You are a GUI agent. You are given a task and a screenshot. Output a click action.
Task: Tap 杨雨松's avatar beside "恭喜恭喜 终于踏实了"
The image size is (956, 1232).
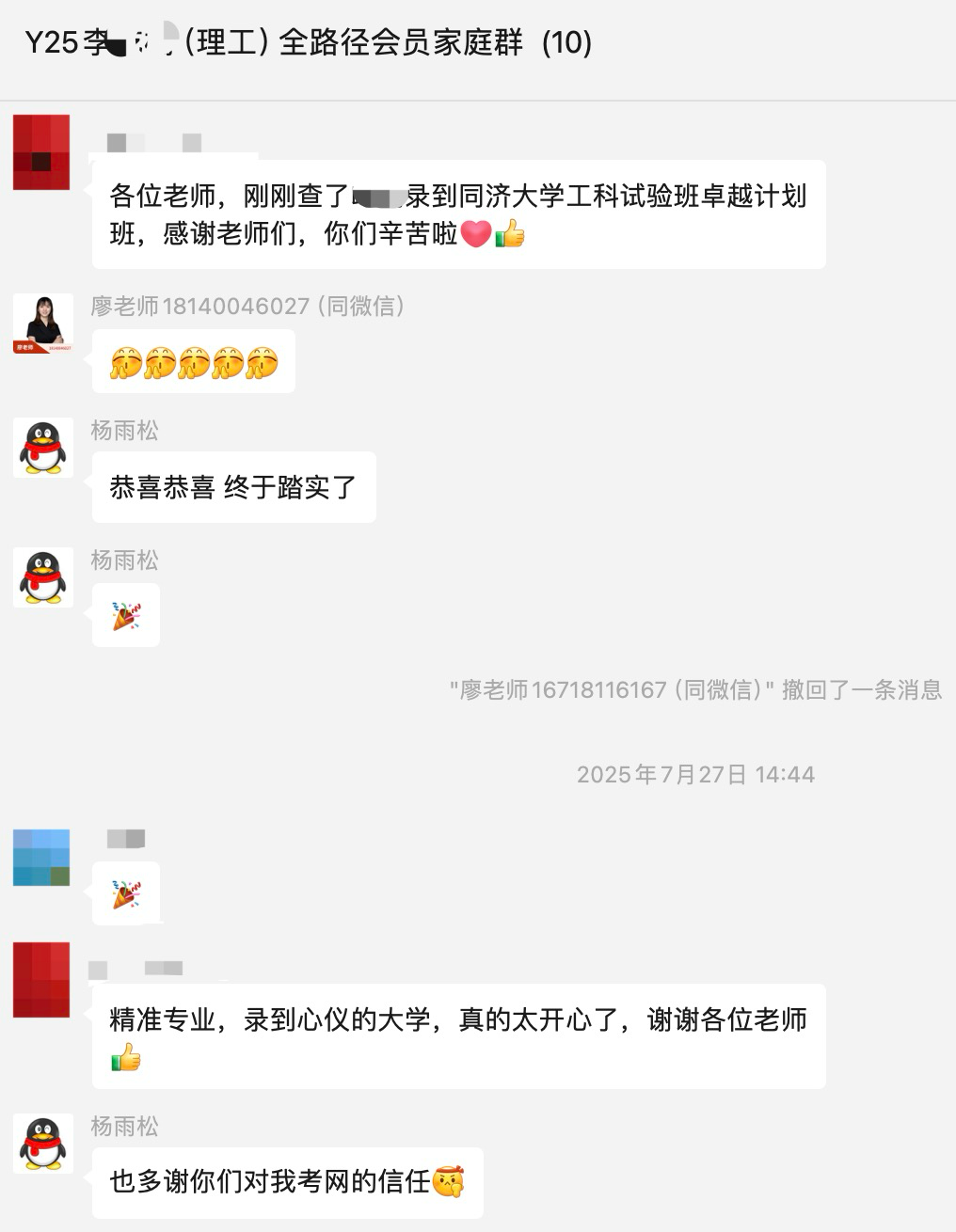pos(43,448)
